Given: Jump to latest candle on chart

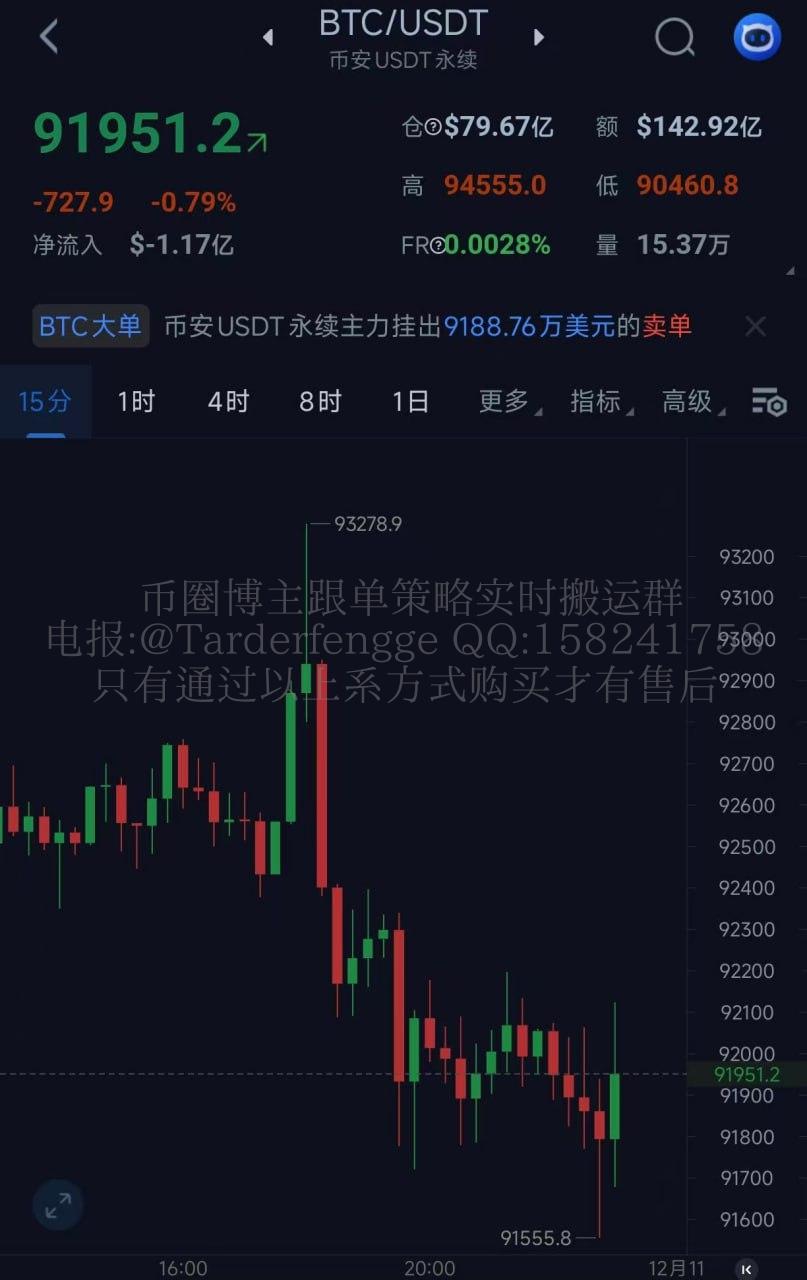Looking at the screenshot, I should pos(745,1268).
